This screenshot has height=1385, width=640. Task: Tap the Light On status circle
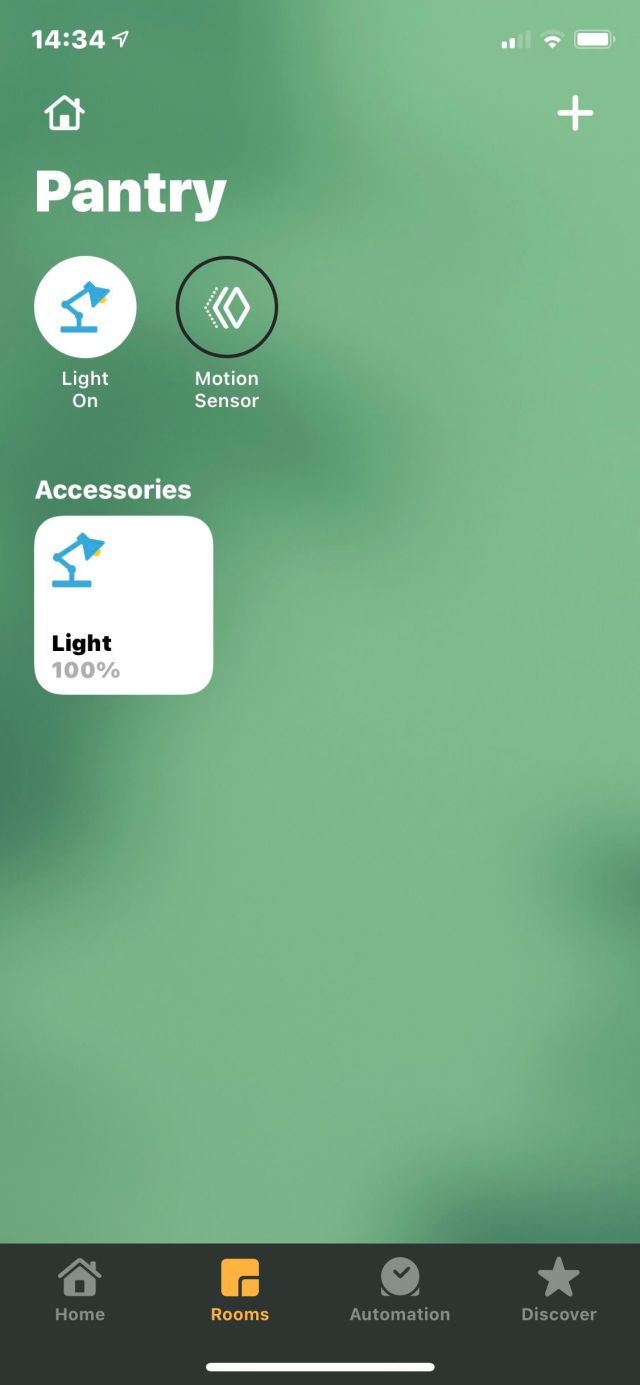pyautogui.click(x=85, y=307)
